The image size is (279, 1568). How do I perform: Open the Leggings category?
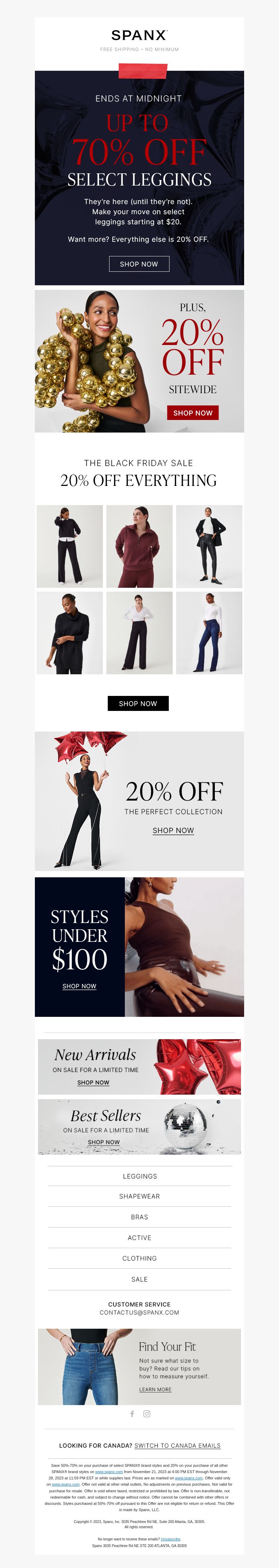(x=139, y=1176)
